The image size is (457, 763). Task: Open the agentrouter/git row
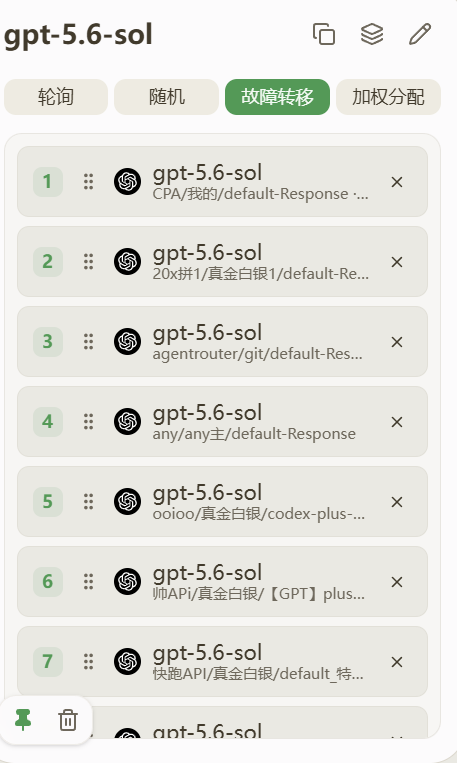pos(222,342)
